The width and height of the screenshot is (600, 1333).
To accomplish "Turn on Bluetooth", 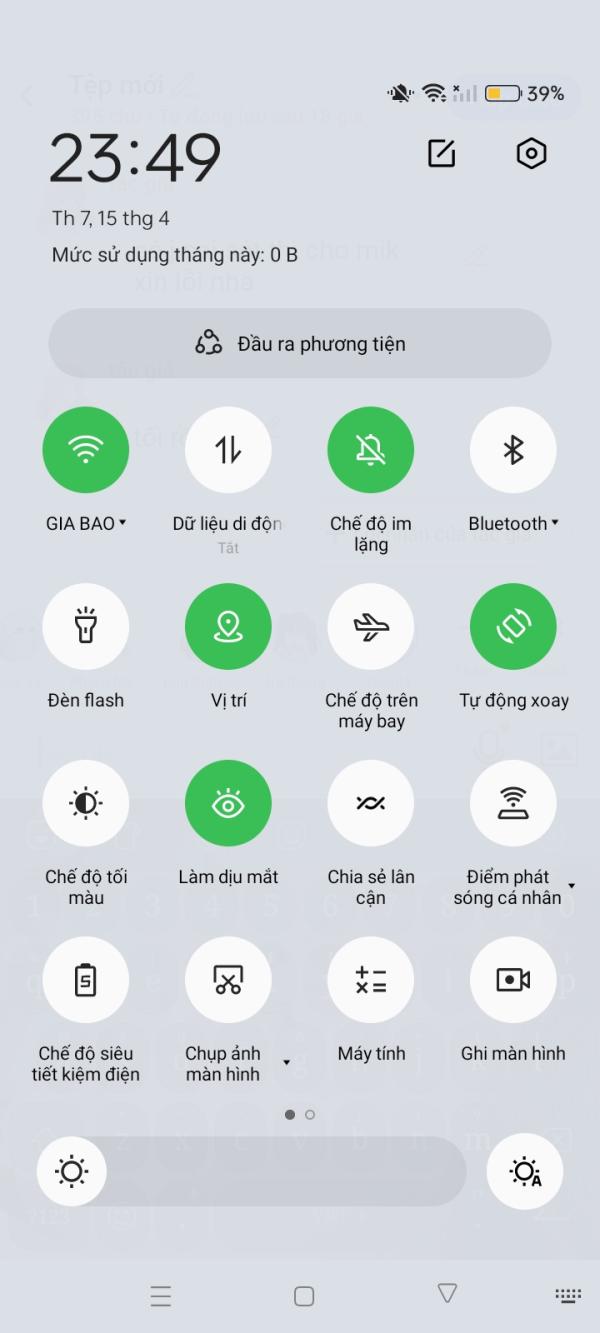I will [513, 450].
